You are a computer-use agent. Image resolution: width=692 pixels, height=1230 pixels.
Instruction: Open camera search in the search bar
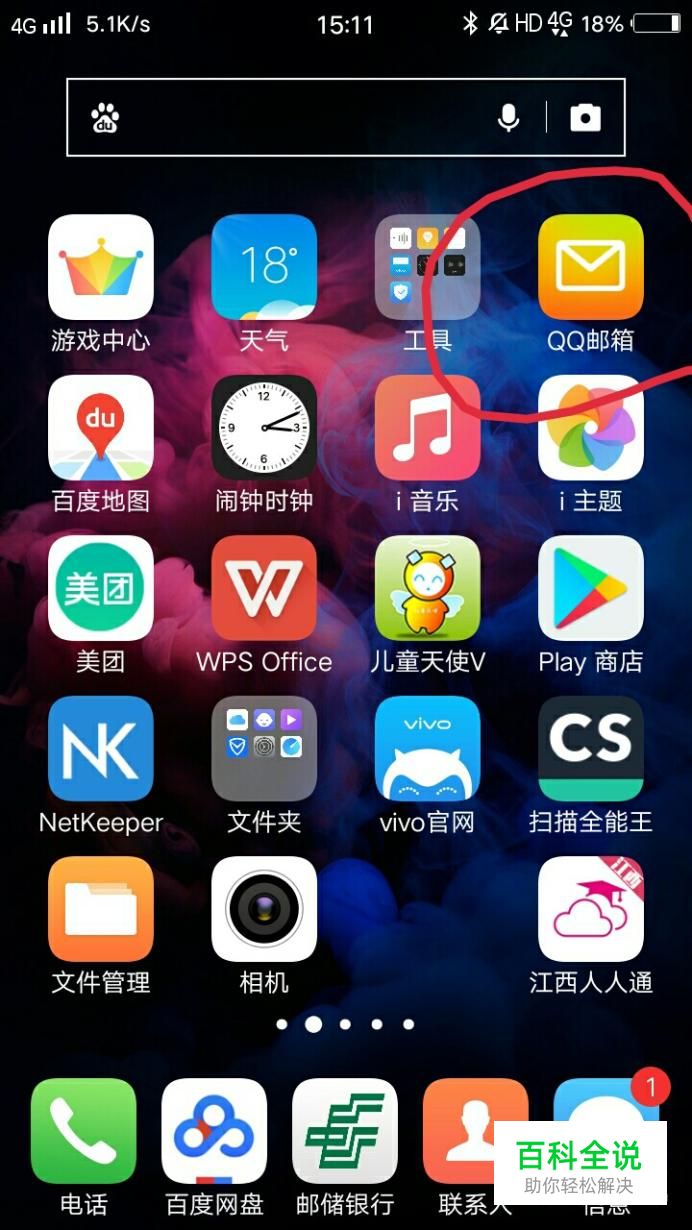[x=585, y=118]
